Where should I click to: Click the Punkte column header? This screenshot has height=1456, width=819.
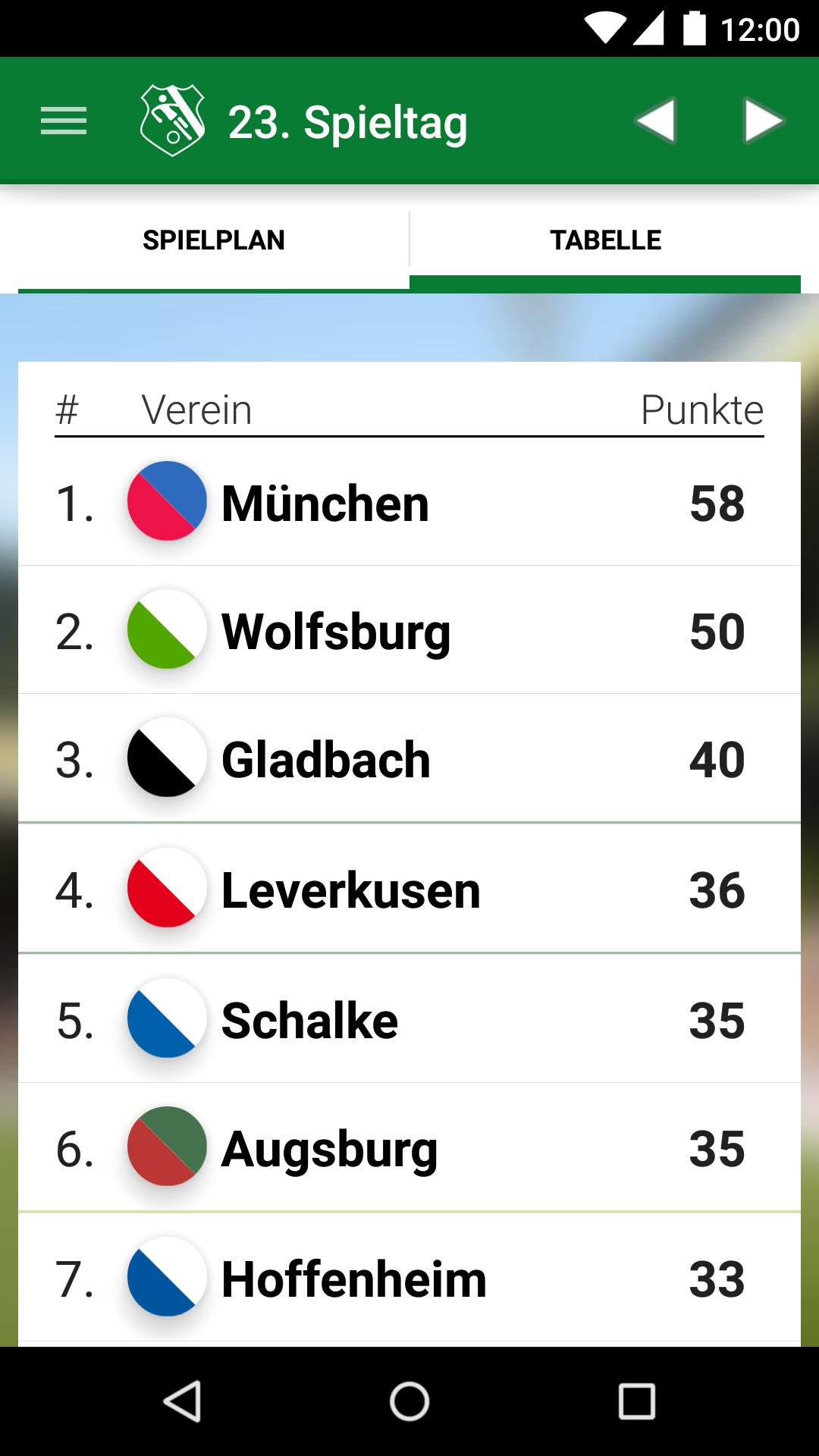[701, 409]
